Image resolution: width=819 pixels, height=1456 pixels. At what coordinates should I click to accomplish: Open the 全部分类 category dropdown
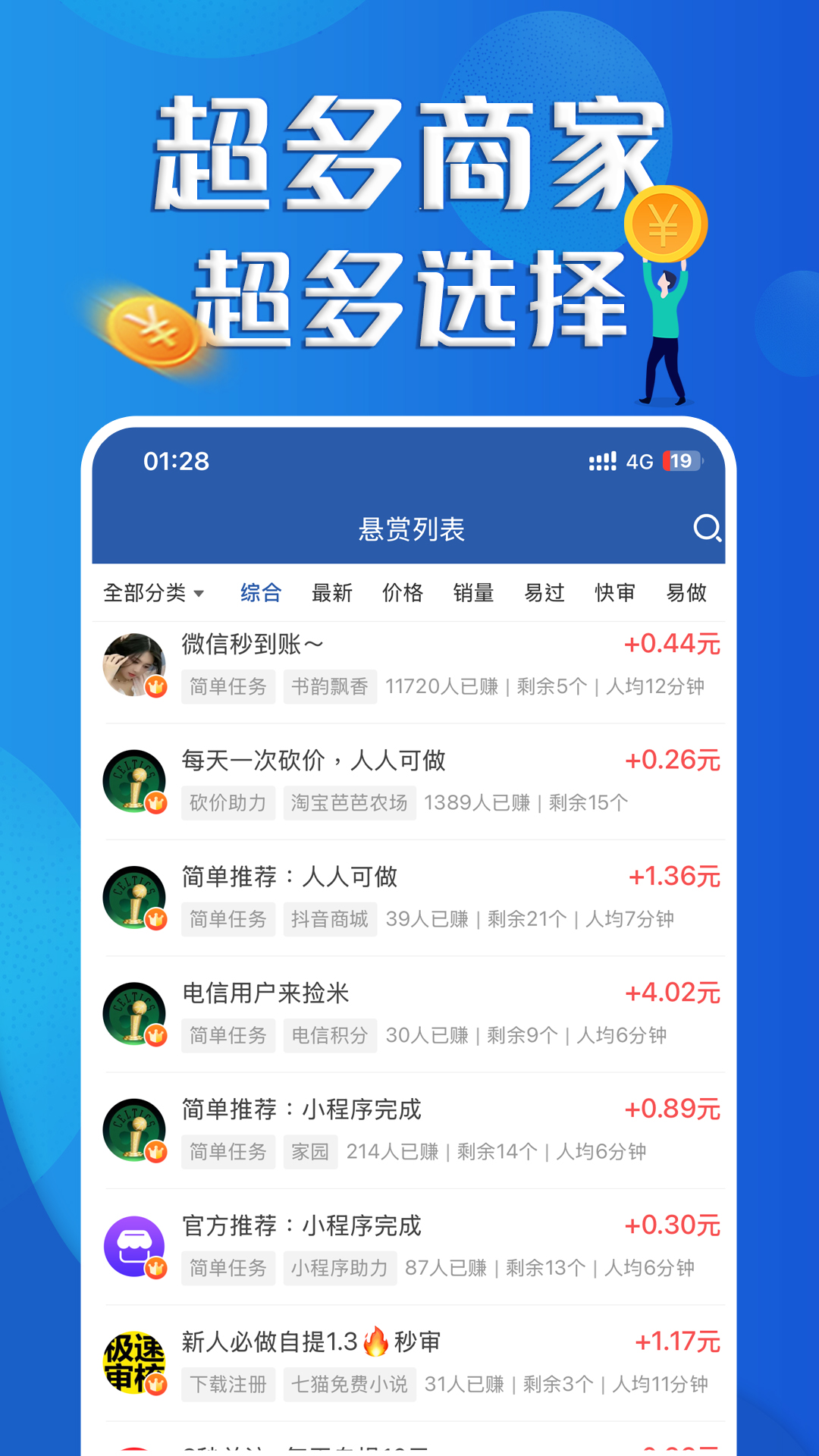(x=152, y=593)
